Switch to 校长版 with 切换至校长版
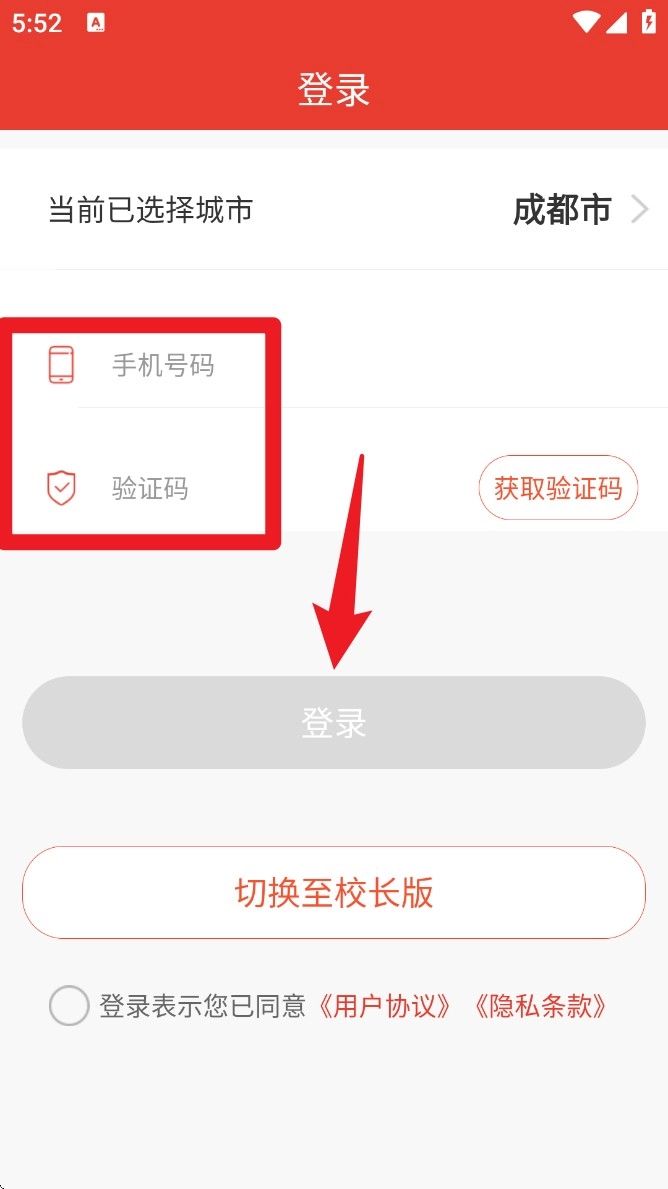668x1189 pixels. click(334, 892)
